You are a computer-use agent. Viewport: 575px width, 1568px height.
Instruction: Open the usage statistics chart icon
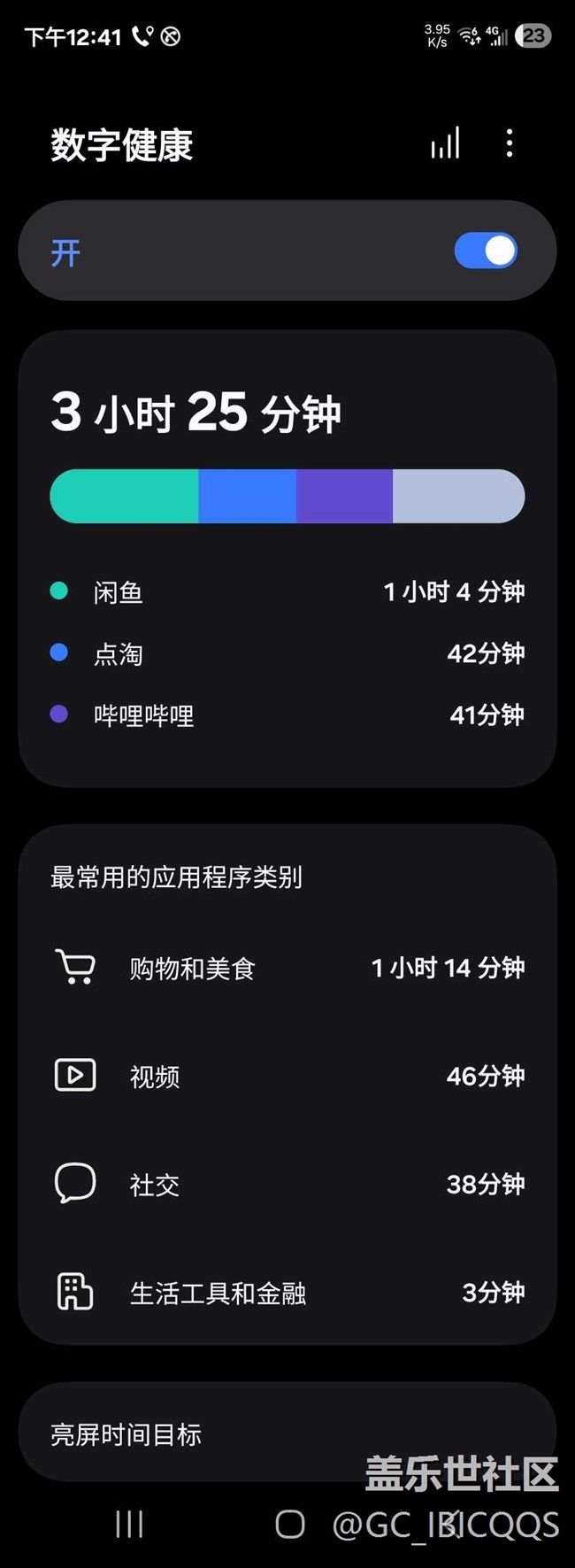tap(445, 143)
